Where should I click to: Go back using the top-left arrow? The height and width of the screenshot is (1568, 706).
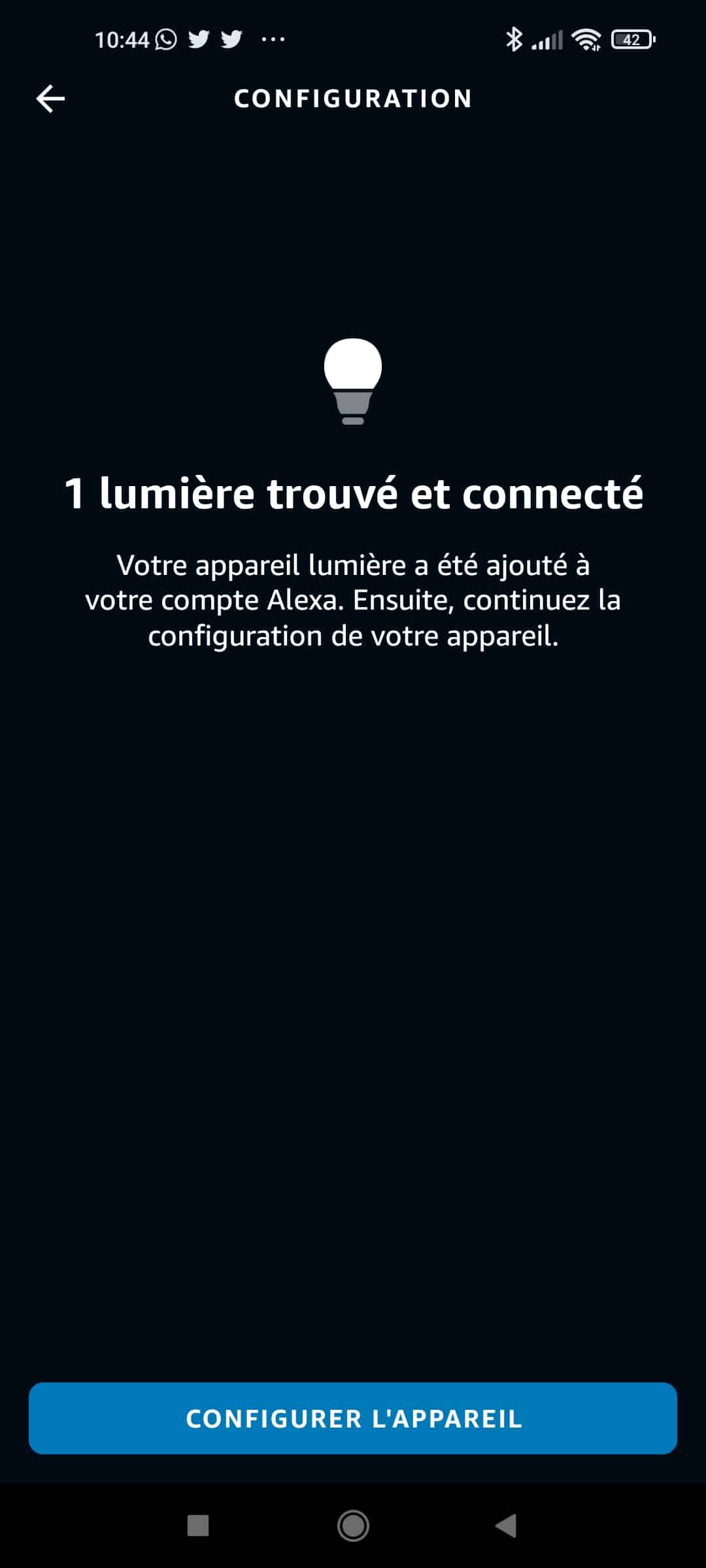pos(50,99)
